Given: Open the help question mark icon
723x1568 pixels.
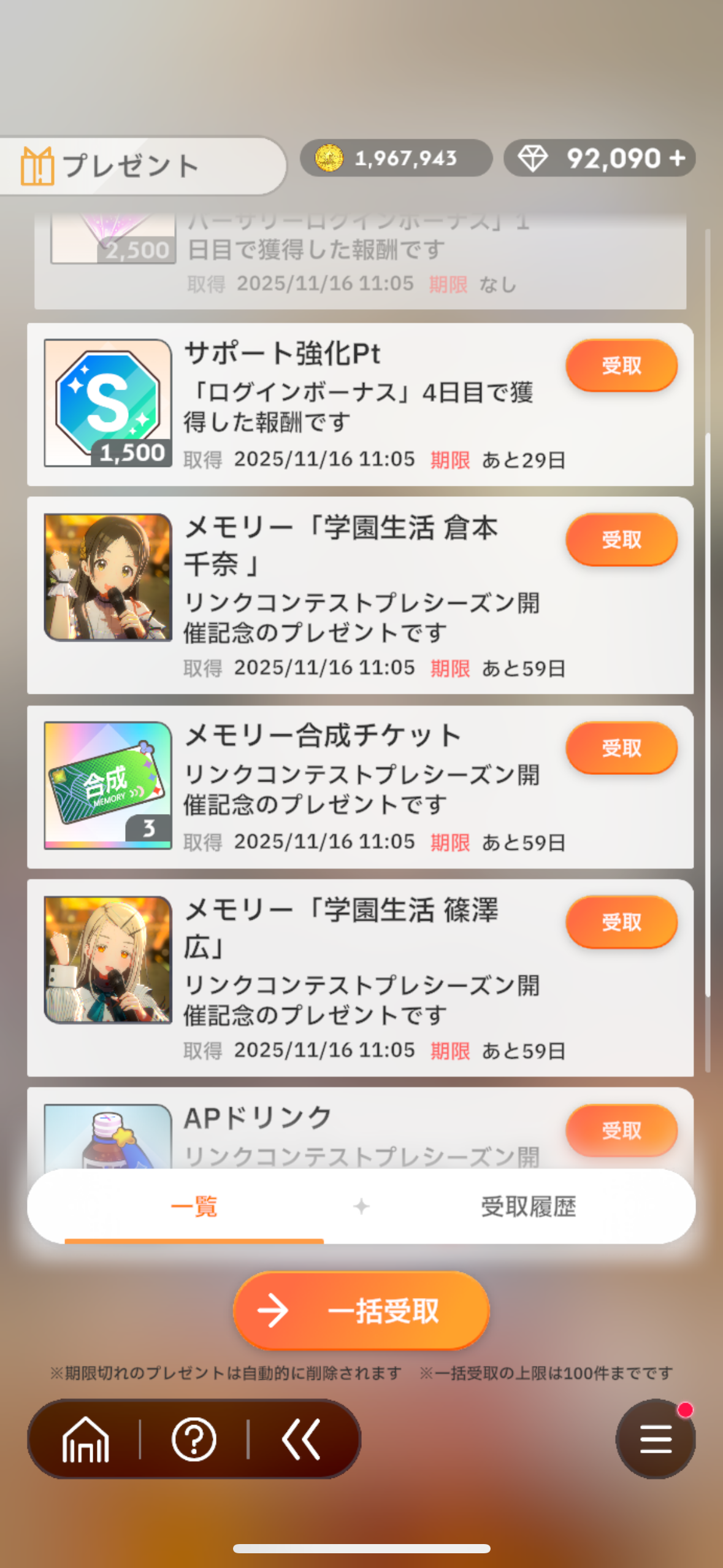Looking at the screenshot, I should point(194,1439).
